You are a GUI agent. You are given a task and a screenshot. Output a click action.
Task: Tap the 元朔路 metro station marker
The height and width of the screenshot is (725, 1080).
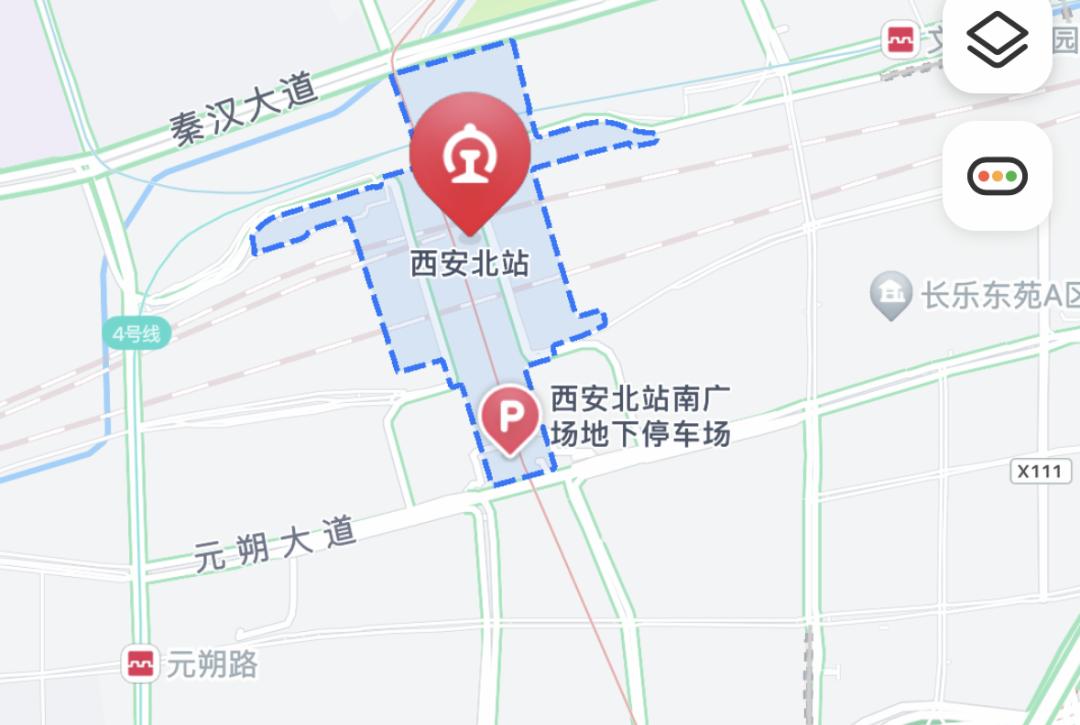click(141, 663)
